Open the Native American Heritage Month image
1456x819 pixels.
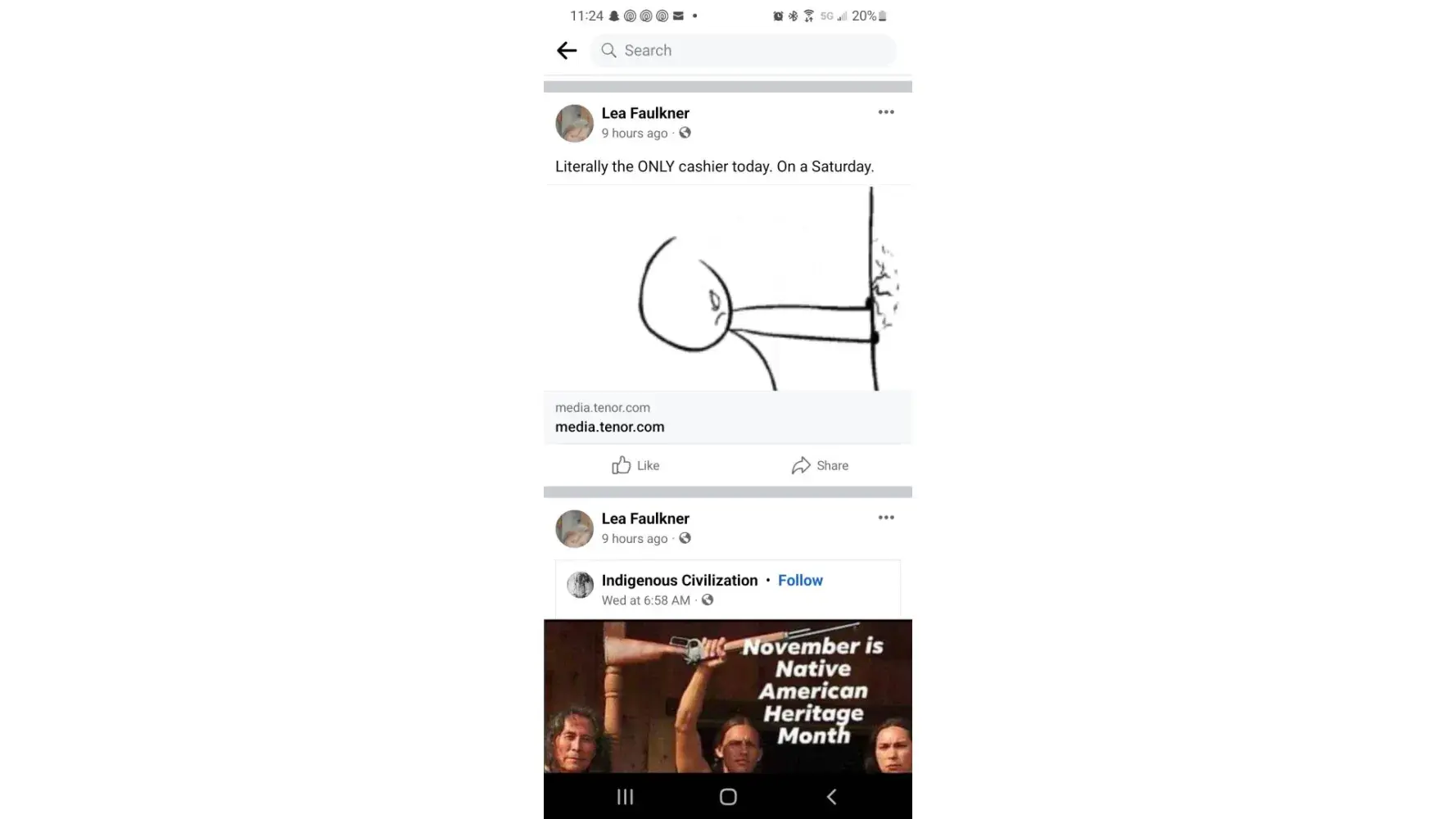click(x=727, y=696)
